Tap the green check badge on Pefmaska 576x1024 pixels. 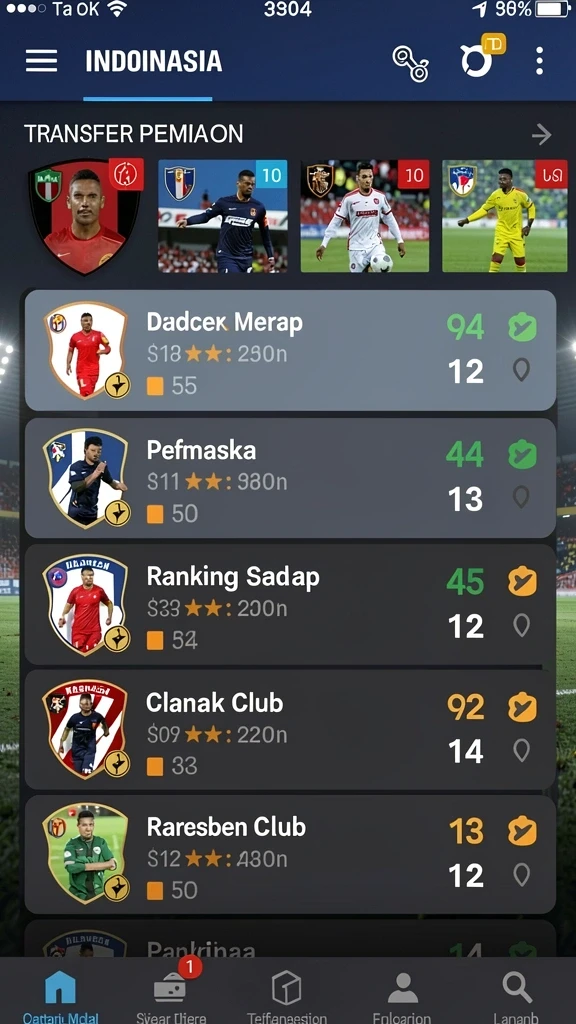click(x=522, y=454)
